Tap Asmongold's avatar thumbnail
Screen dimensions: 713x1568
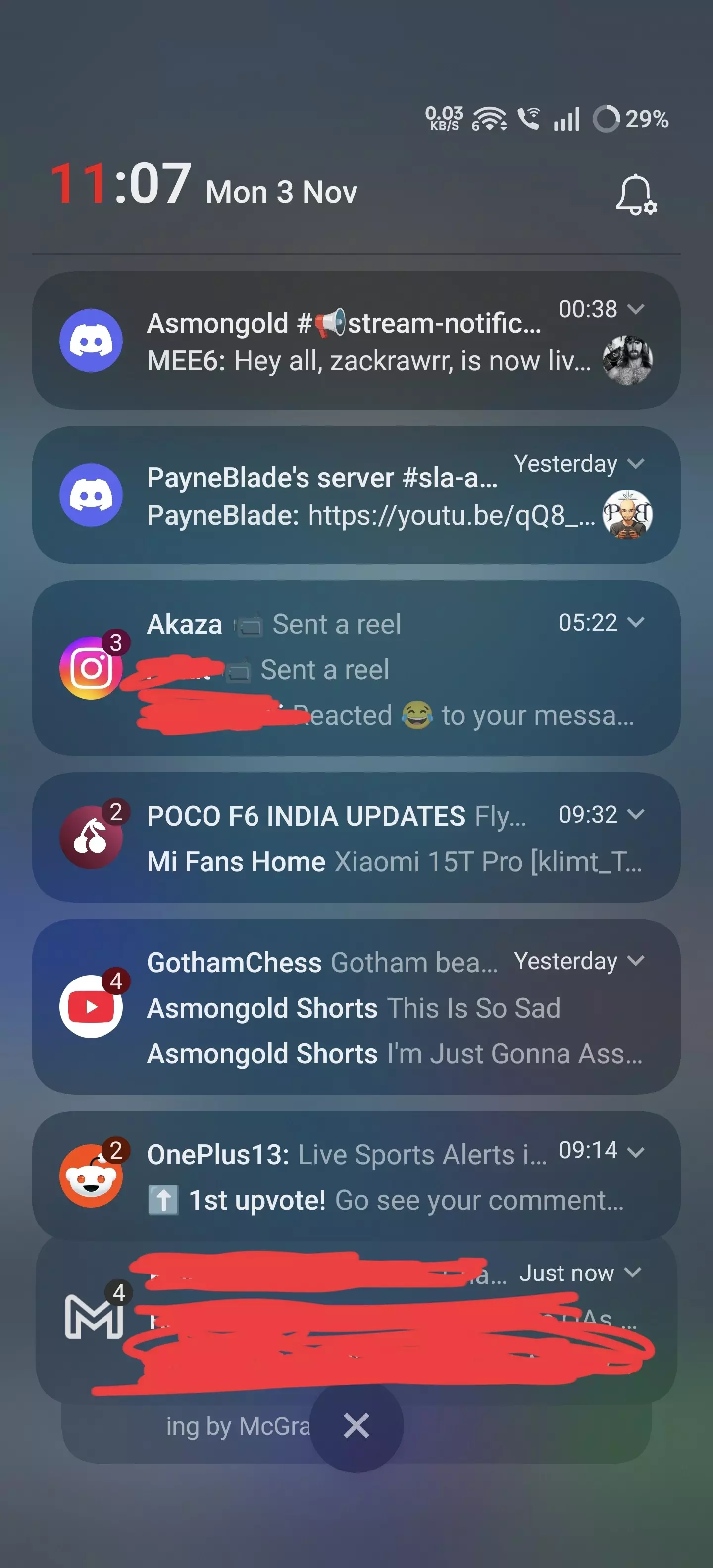tap(627, 359)
